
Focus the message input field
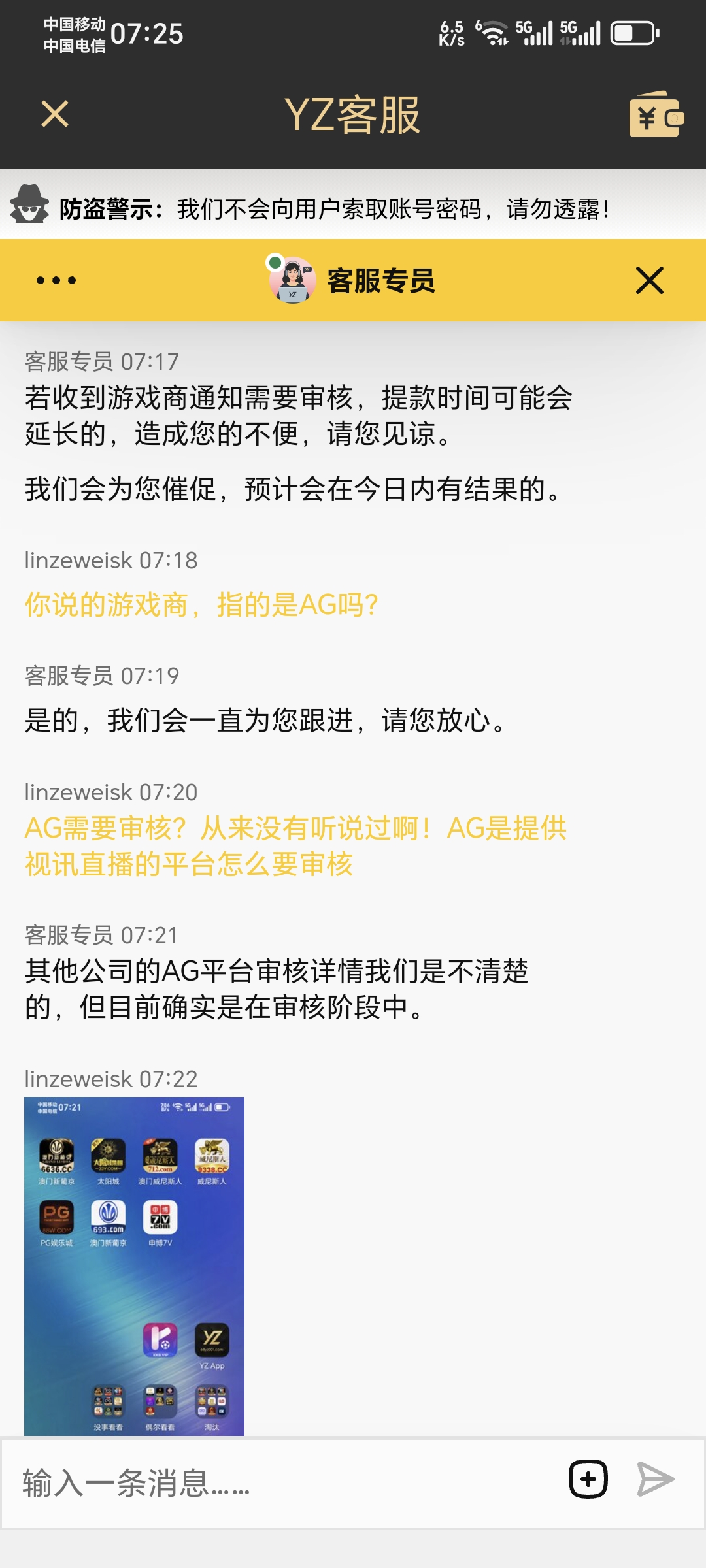[281, 1482]
